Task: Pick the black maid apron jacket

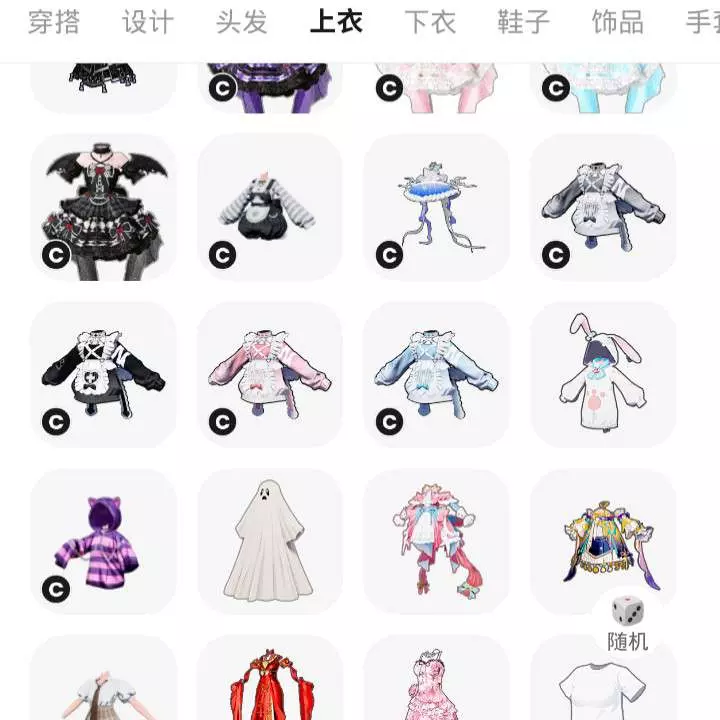Action: pyautogui.click(x=104, y=375)
